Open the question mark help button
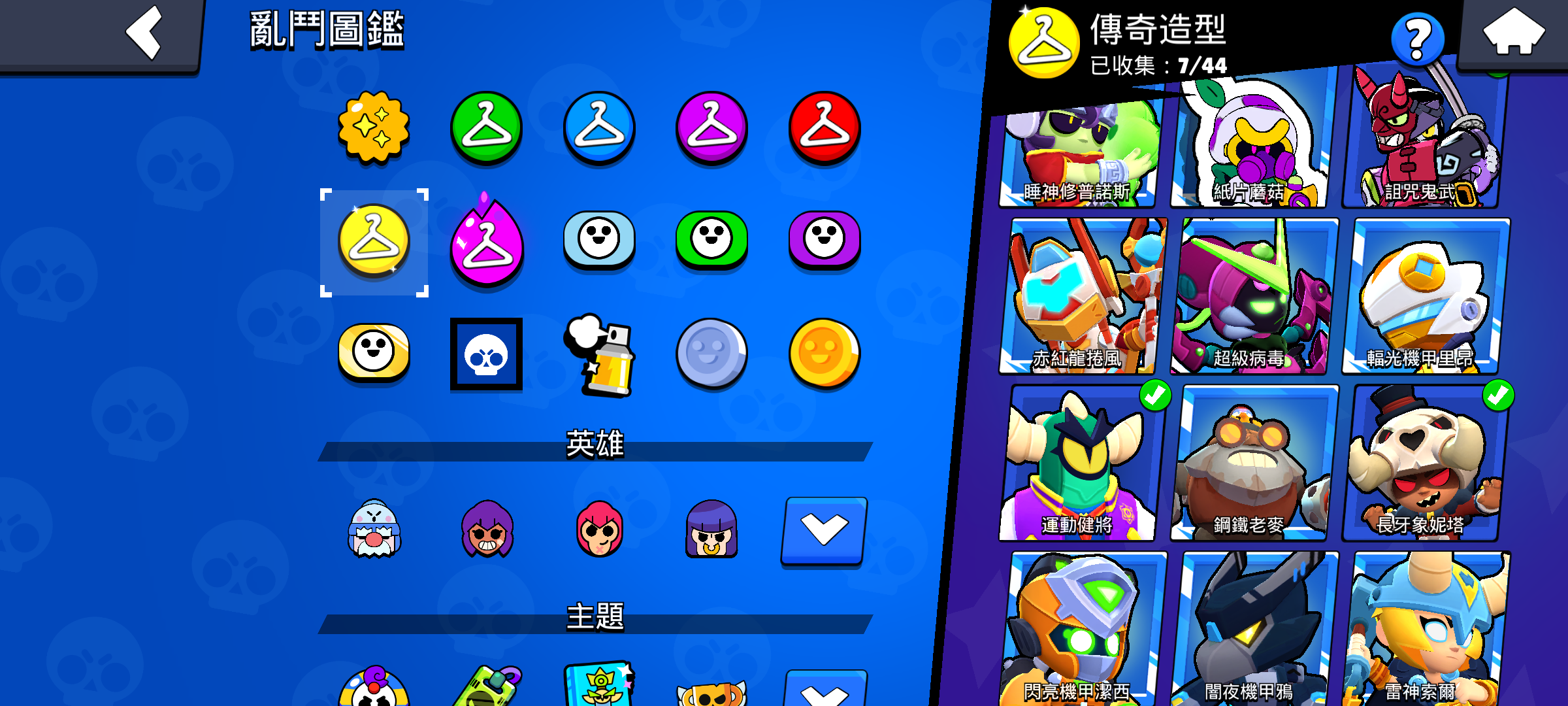 [1417, 39]
